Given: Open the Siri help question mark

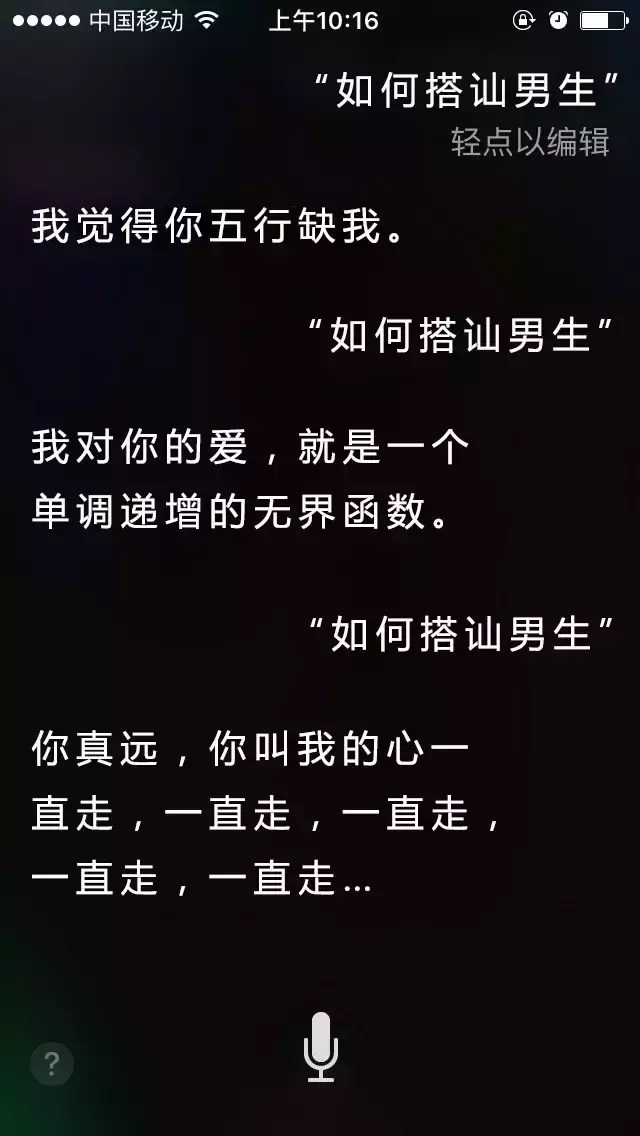Looking at the screenshot, I should pos(52,1064).
